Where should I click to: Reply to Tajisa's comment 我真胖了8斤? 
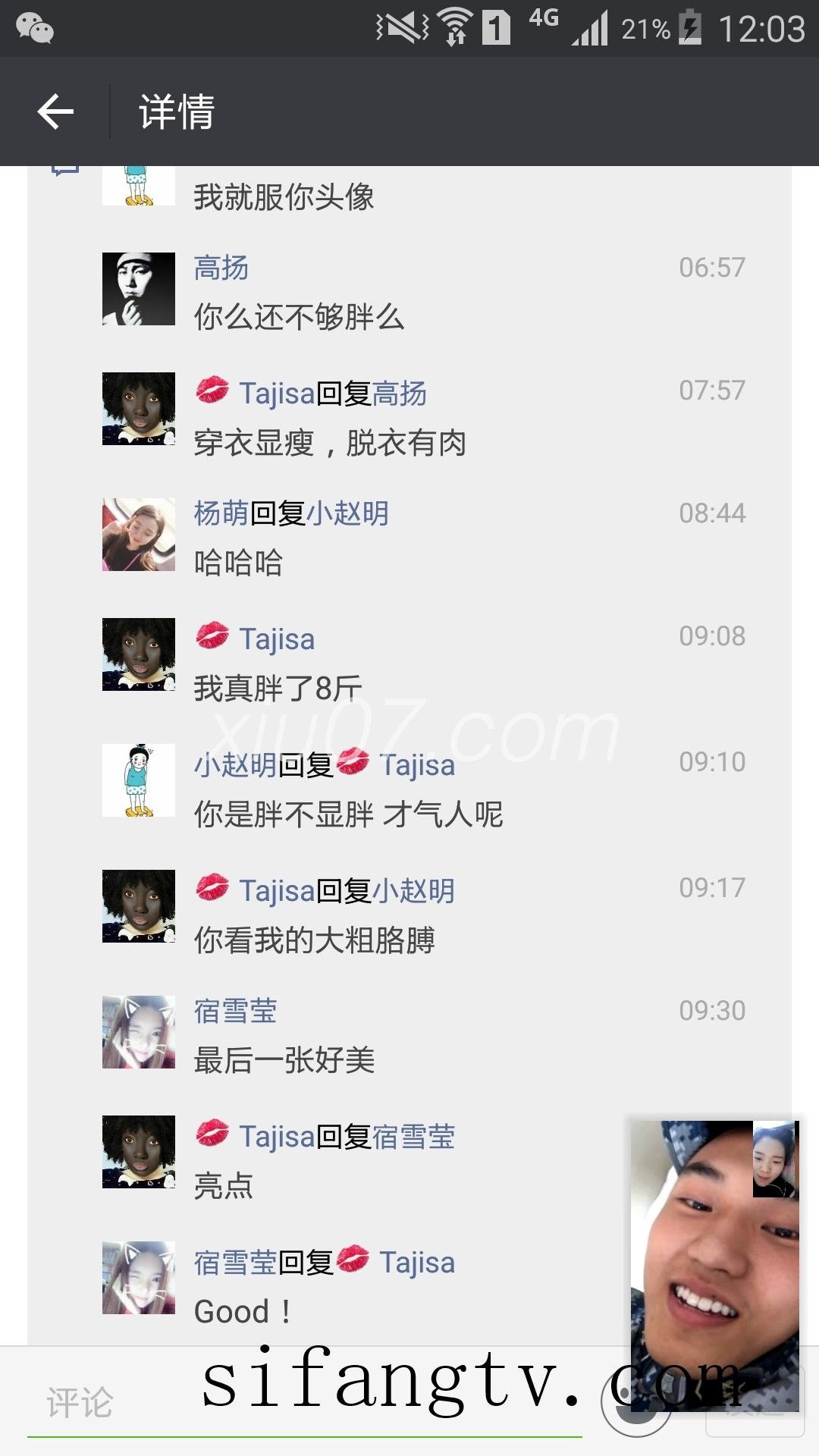tap(278, 689)
